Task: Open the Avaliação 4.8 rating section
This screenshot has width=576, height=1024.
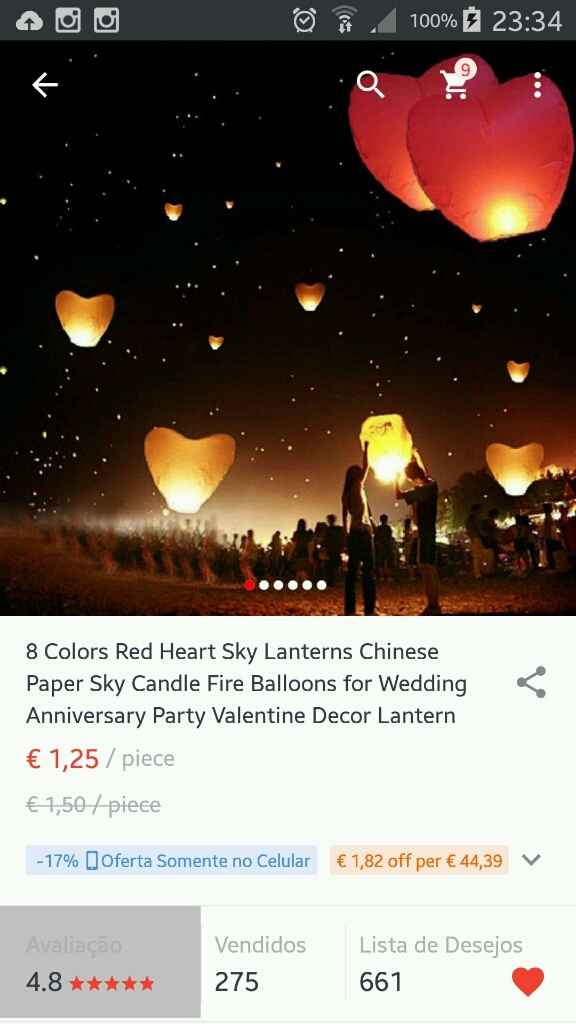Action: point(100,963)
